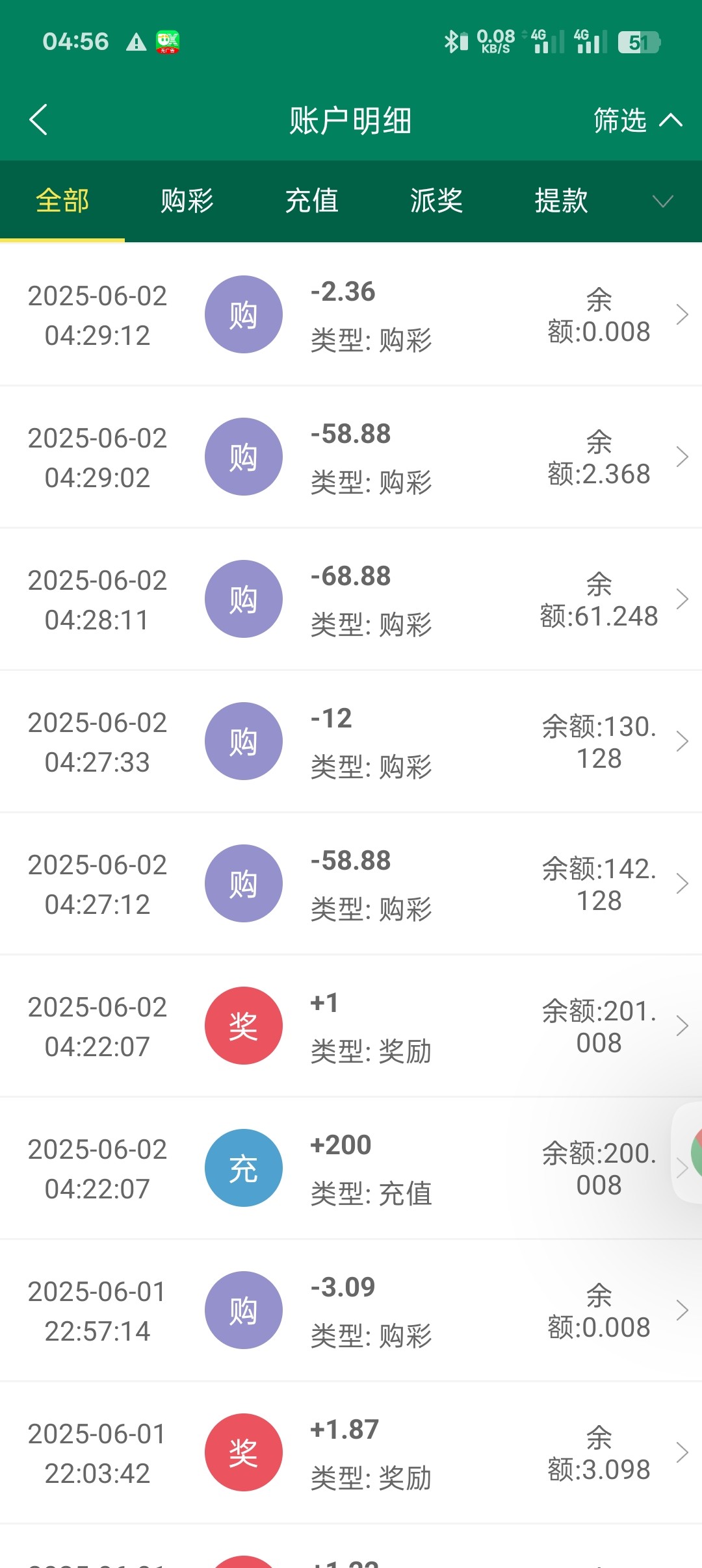This screenshot has width=702, height=1568.
Task: Switch to the 提款 tab
Action: (561, 201)
